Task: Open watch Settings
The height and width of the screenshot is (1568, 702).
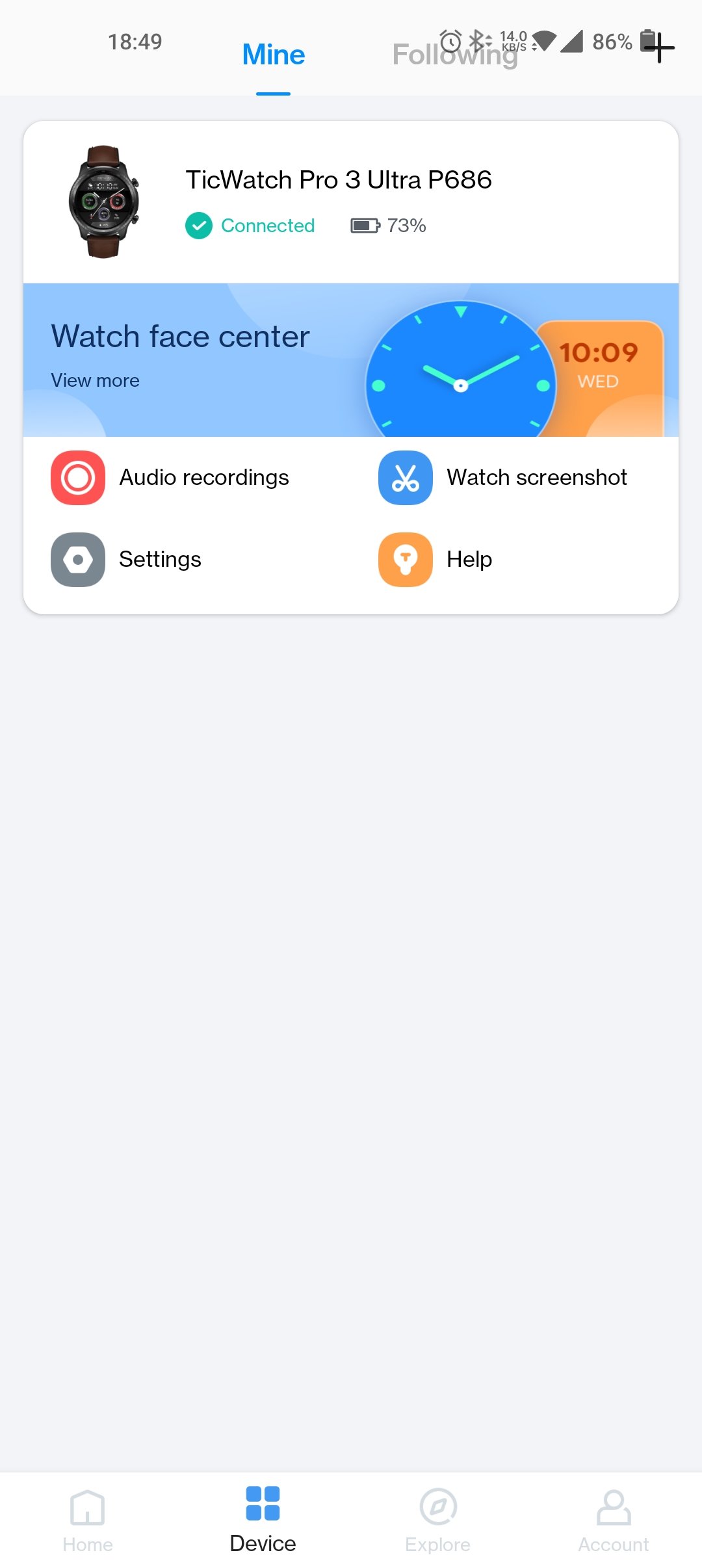Action: pyautogui.click(x=126, y=560)
